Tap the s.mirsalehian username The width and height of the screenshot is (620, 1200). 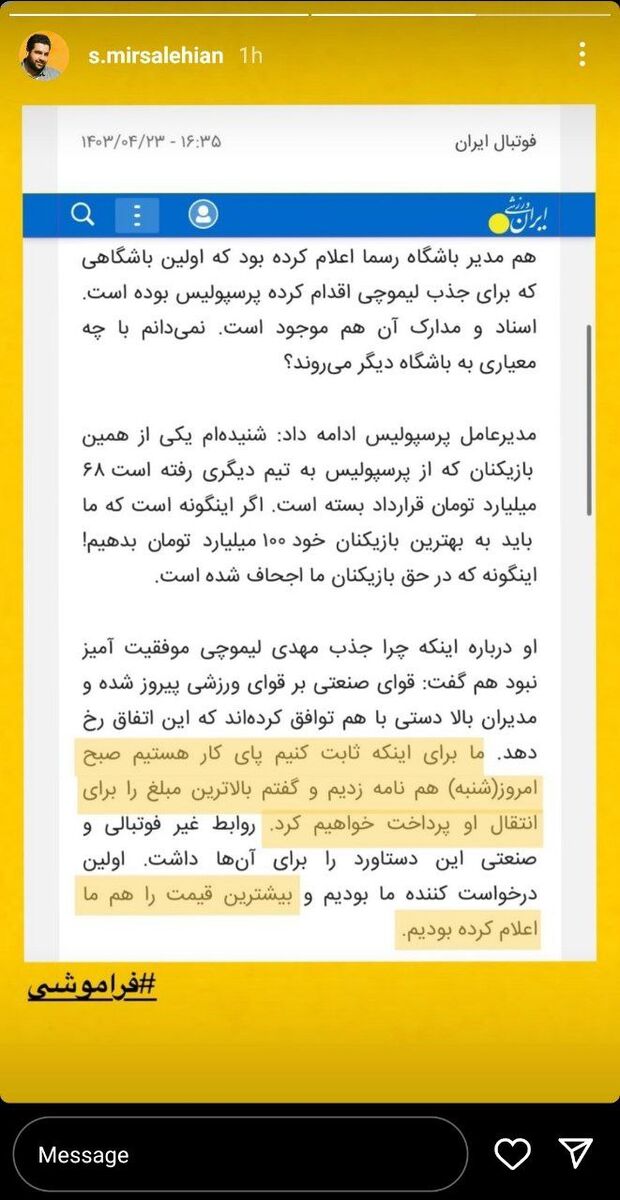pyautogui.click(x=156, y=56)
